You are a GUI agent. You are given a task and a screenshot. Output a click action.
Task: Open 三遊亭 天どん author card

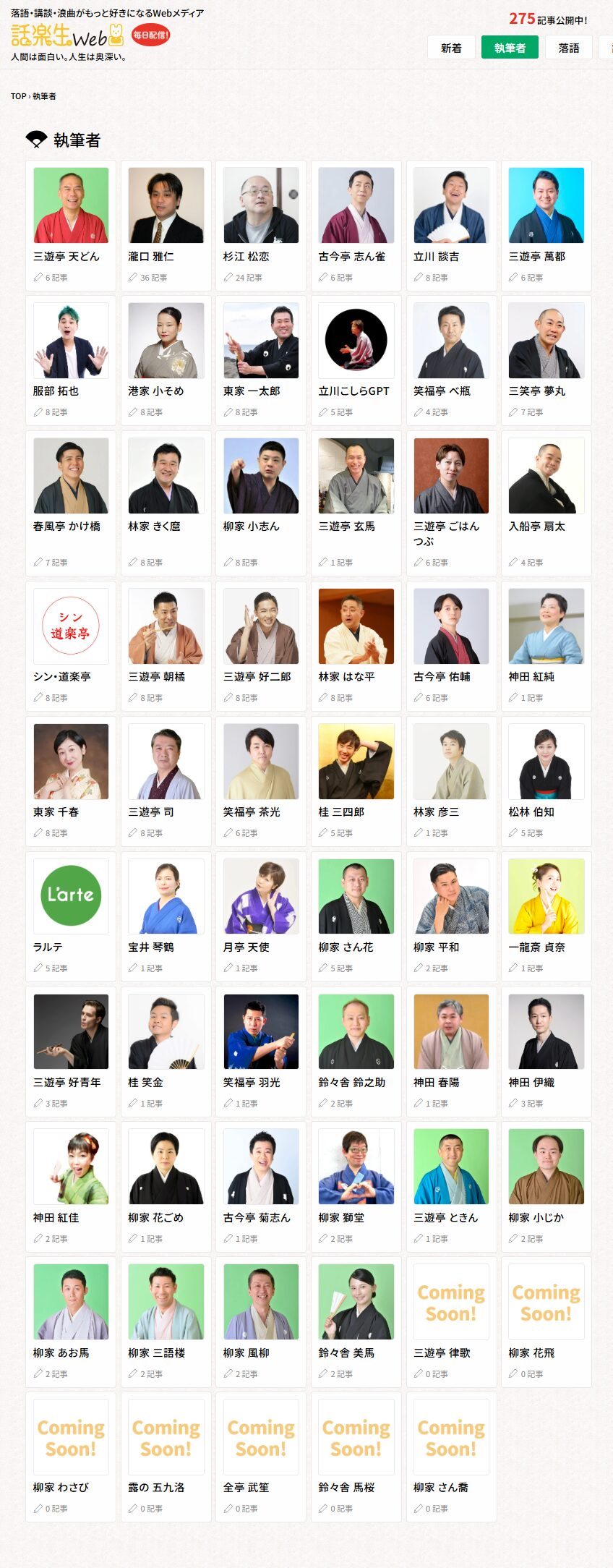point(71,224)
